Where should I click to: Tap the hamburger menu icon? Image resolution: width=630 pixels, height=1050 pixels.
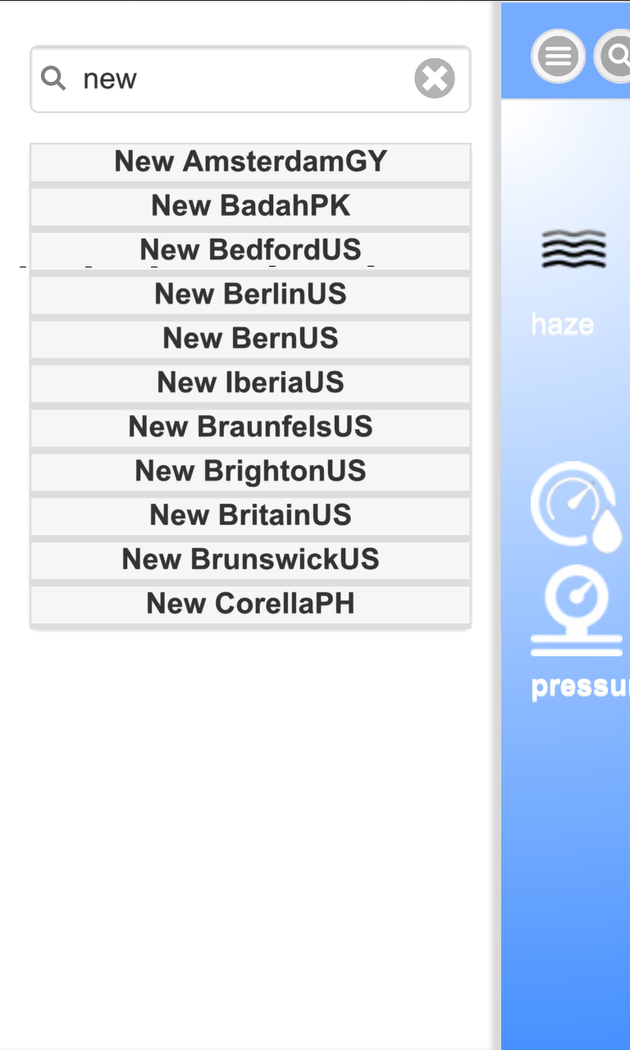558,56
